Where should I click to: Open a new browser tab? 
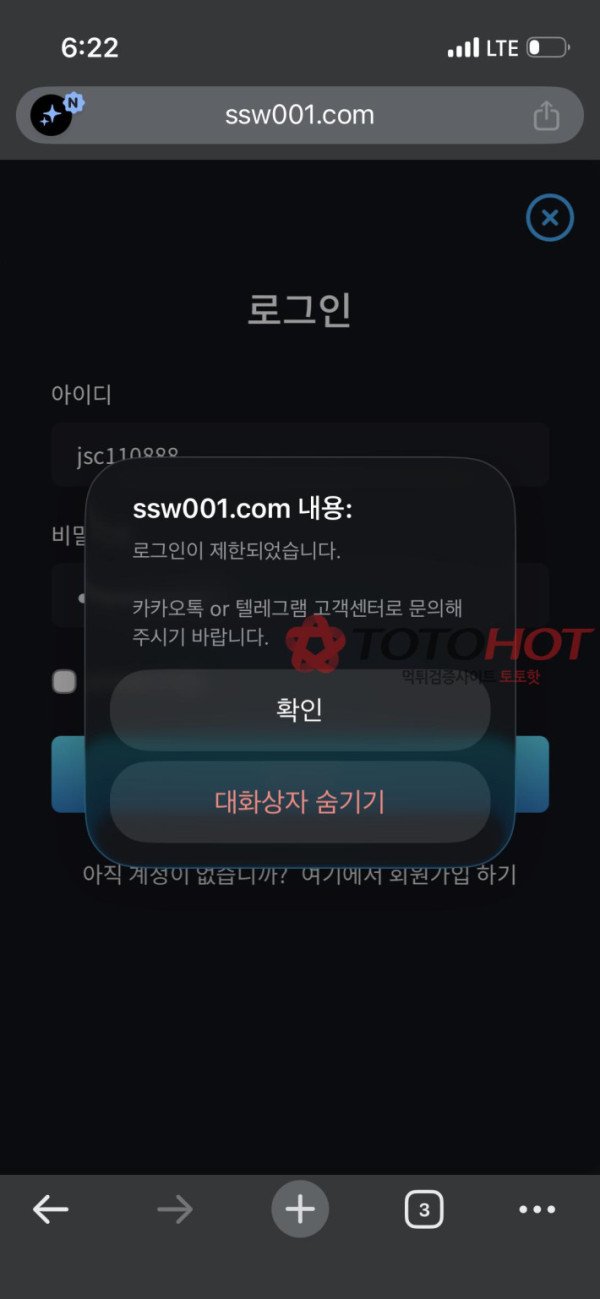300,1210
